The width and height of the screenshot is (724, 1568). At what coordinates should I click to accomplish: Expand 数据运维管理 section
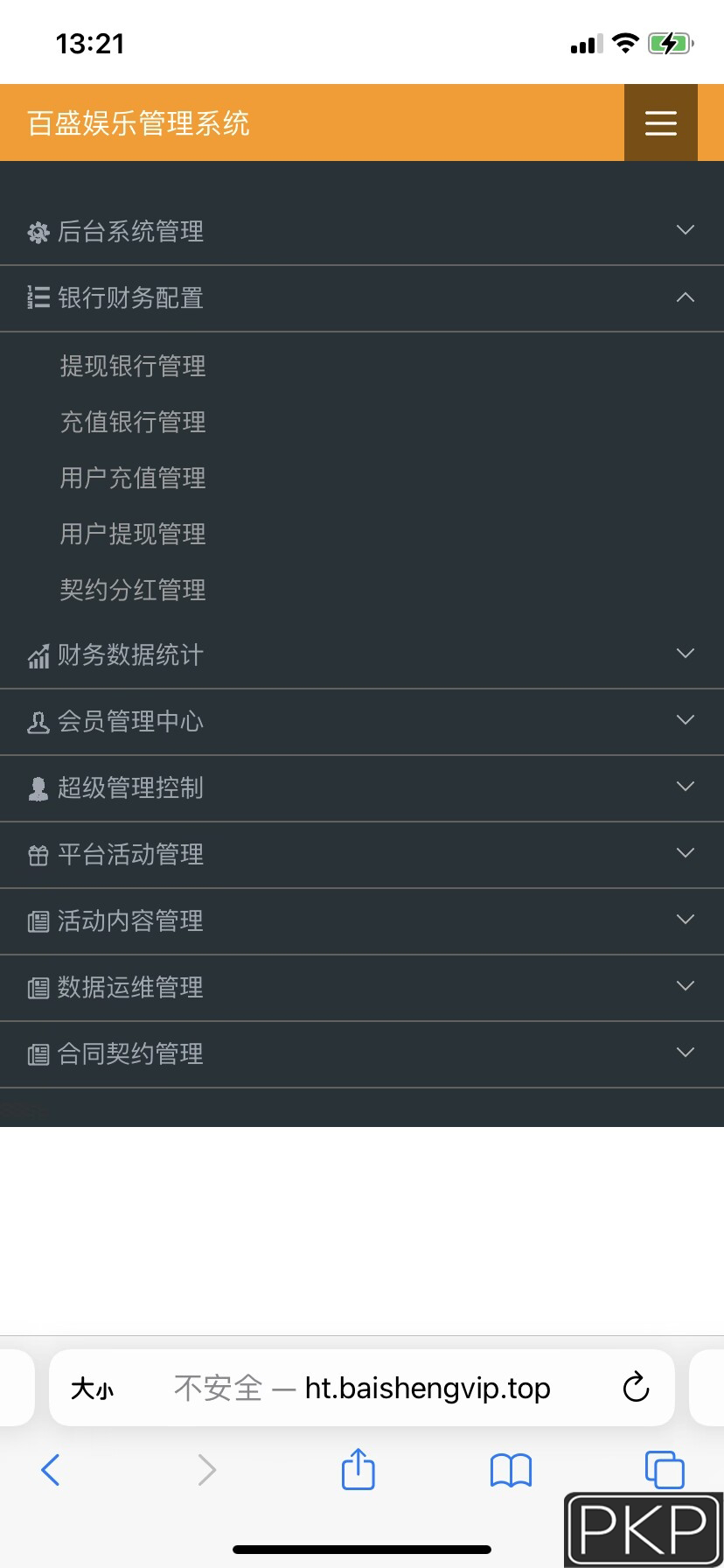point(362,987)
